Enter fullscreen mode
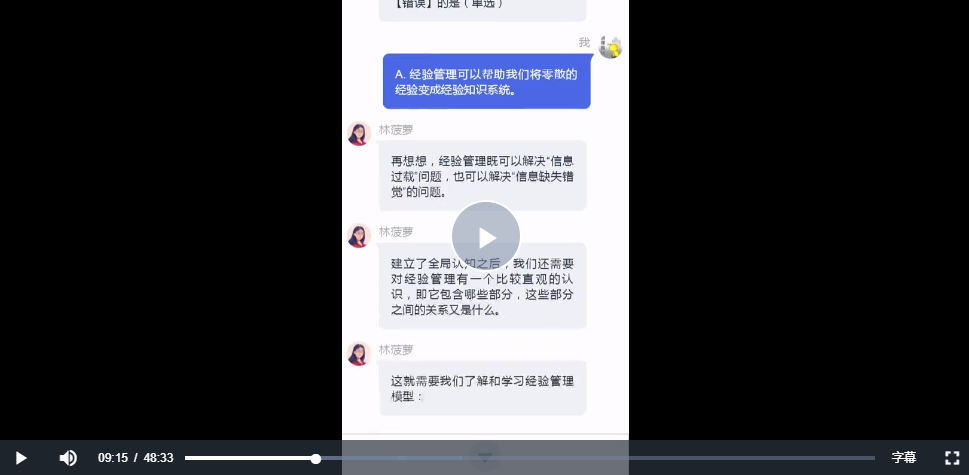 click(952, 458)
